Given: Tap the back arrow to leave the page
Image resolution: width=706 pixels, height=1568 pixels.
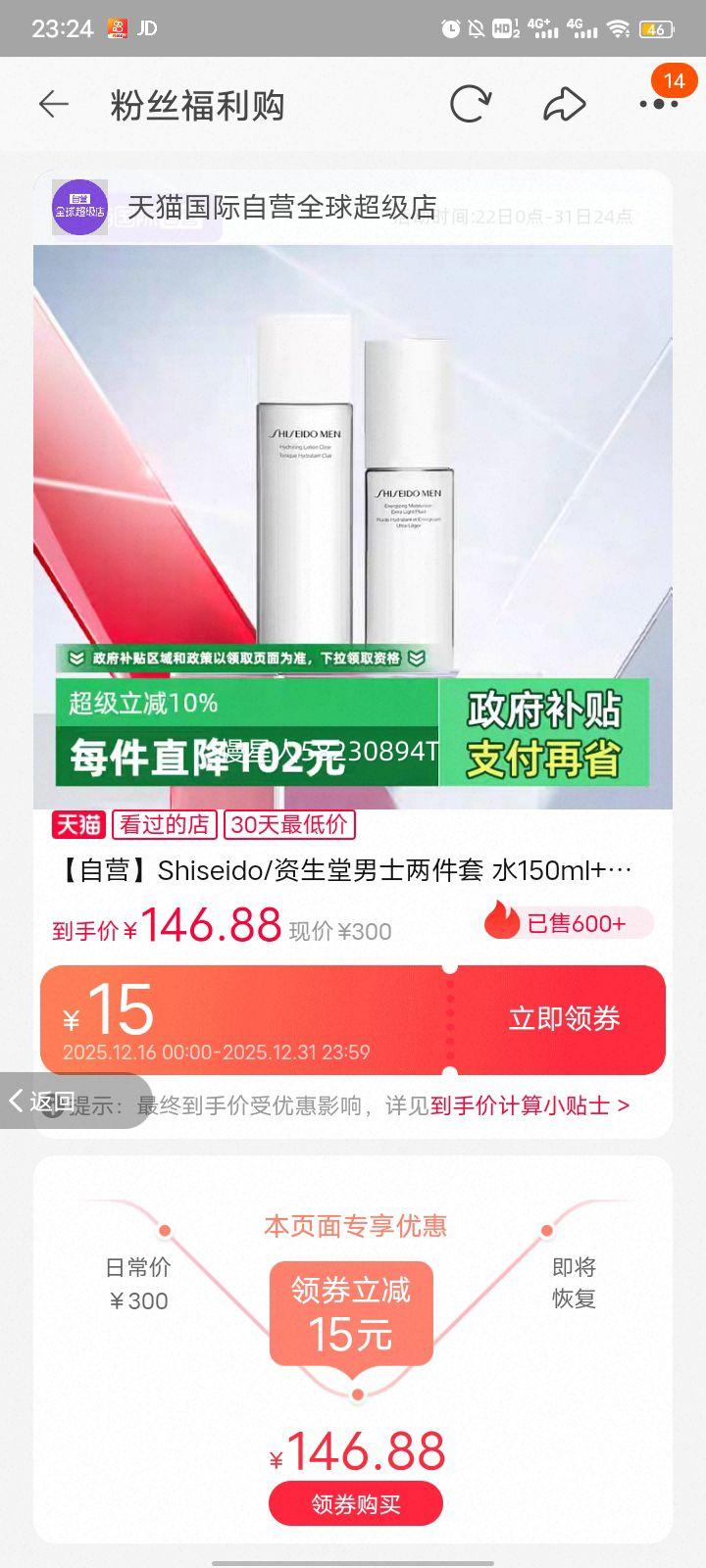Looking at the screenshot, I should point(55,104).
